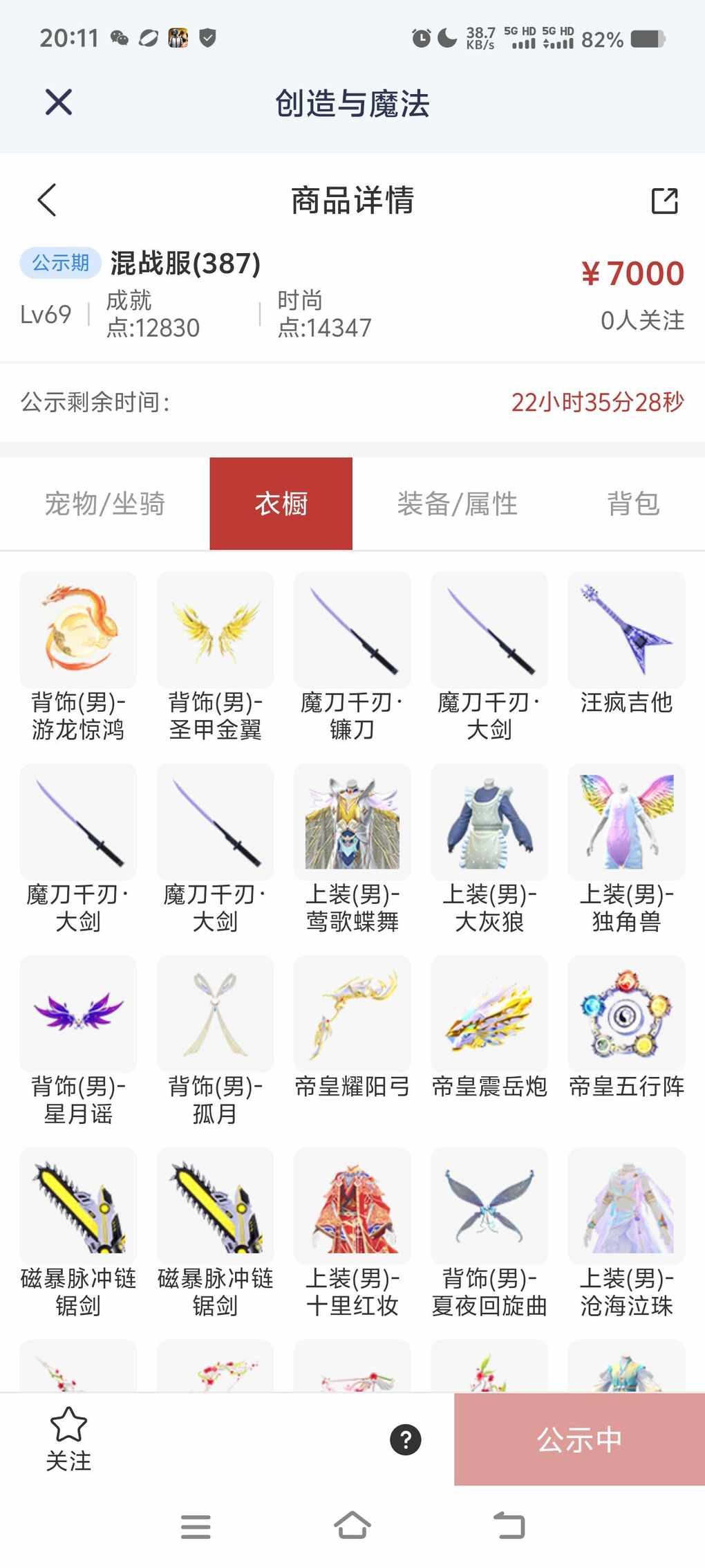View the 背饰(男)-游龙惊鸿 item
Viewport: 705px width, 1568px height.
[78, 631]
